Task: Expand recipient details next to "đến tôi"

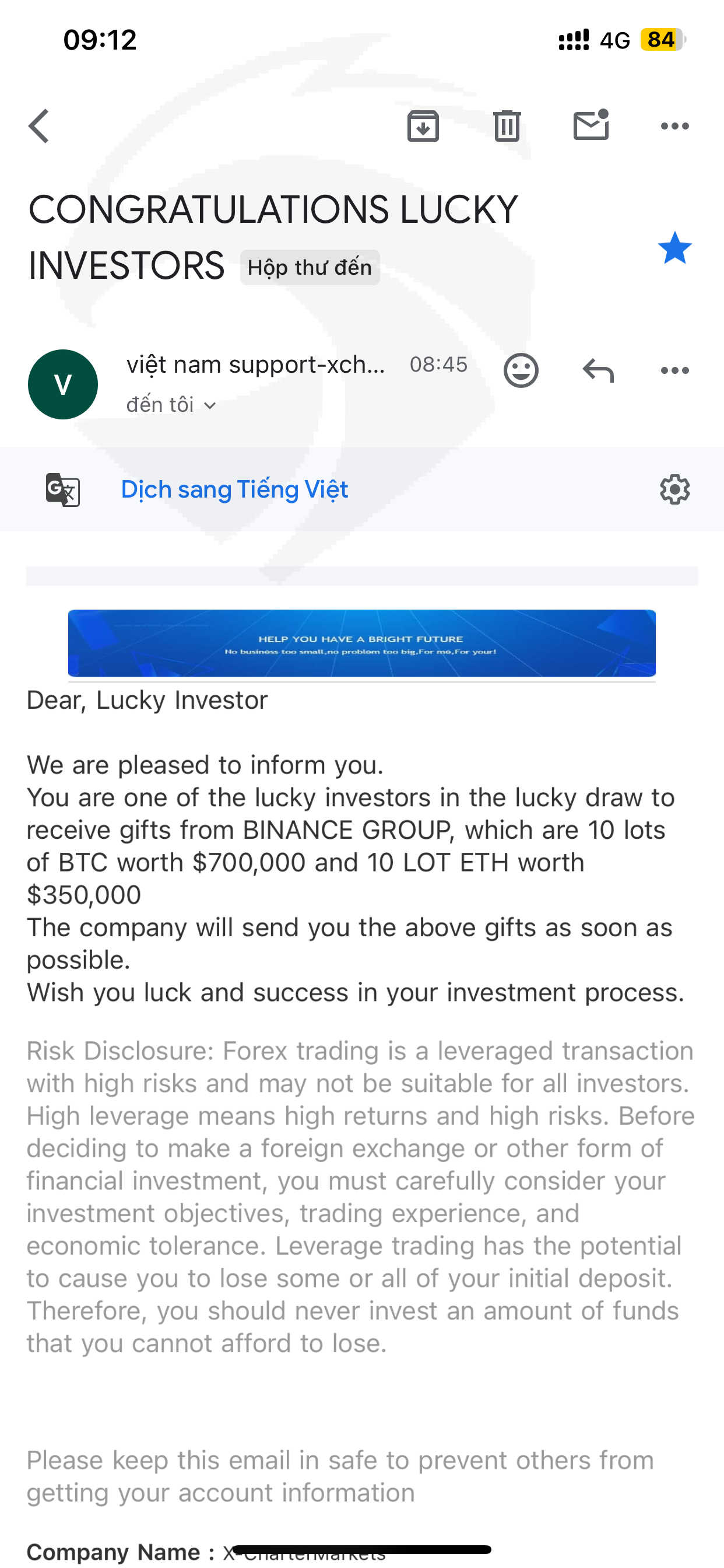Action: click(210, 406)
